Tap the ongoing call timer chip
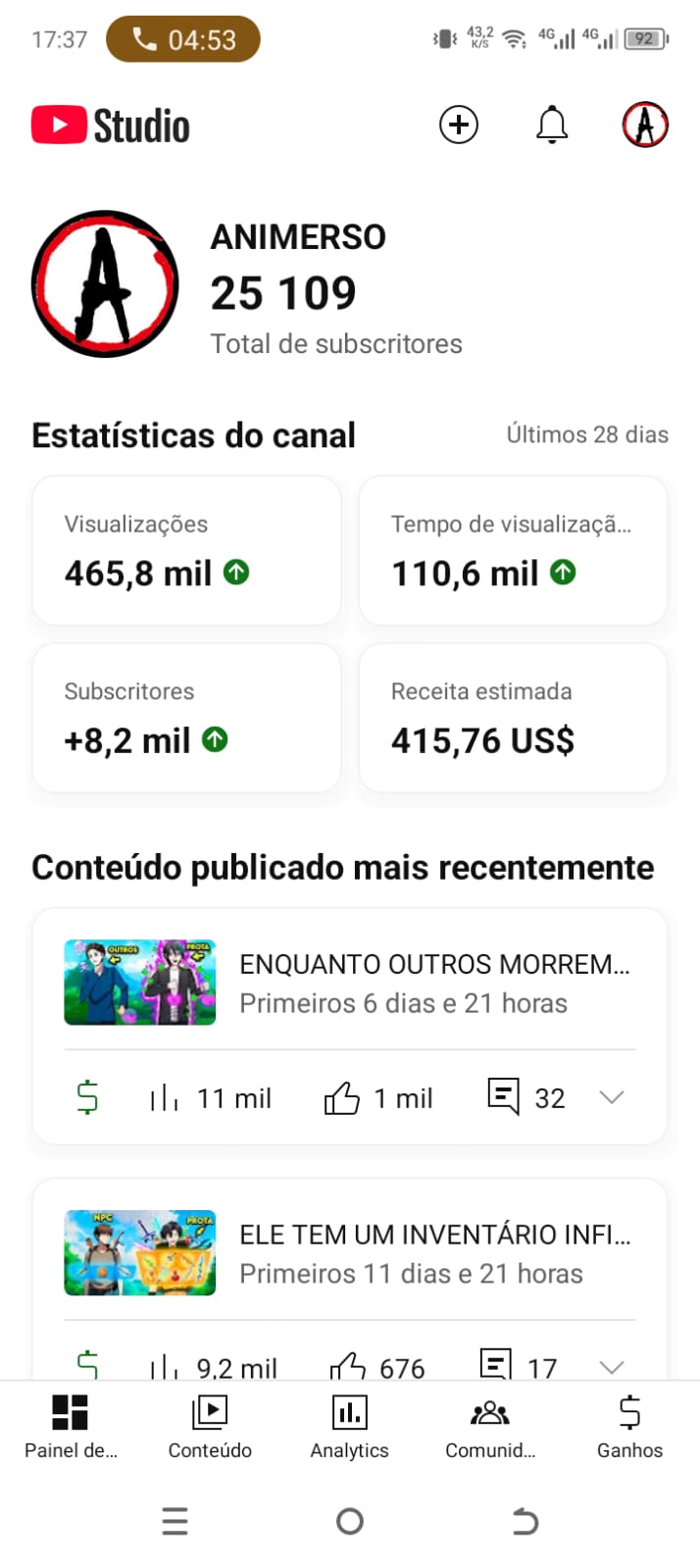This screenshot has width=700, height=1568. coord(183,39)
